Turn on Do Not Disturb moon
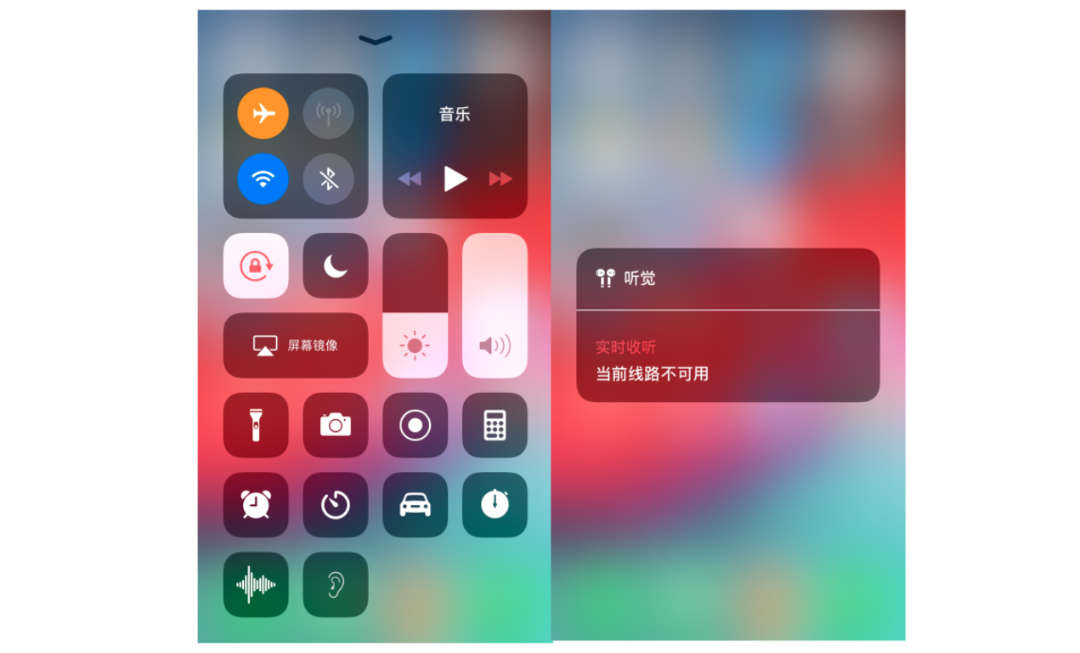Image resolution: width=1080 pixels, height=653 pixels. click(x=335, y=266)
